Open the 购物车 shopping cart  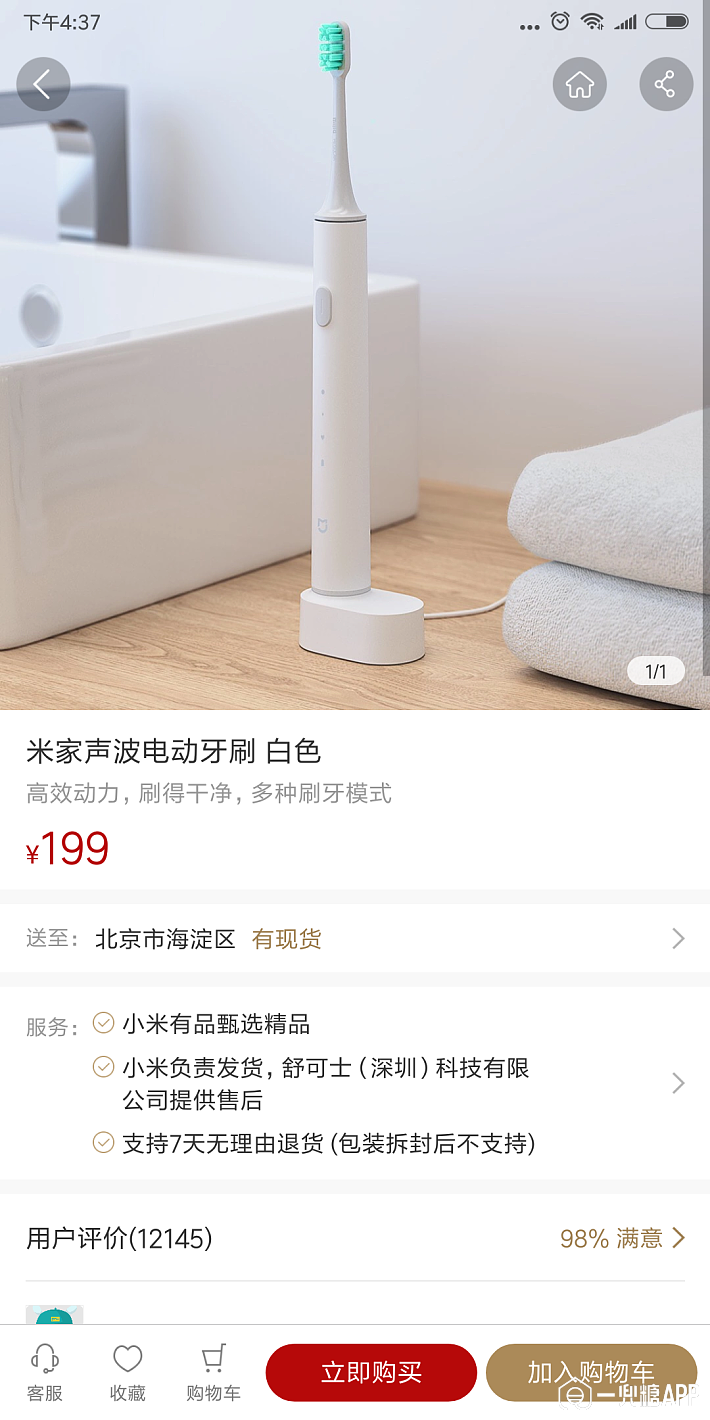(x=213, y=1372)
